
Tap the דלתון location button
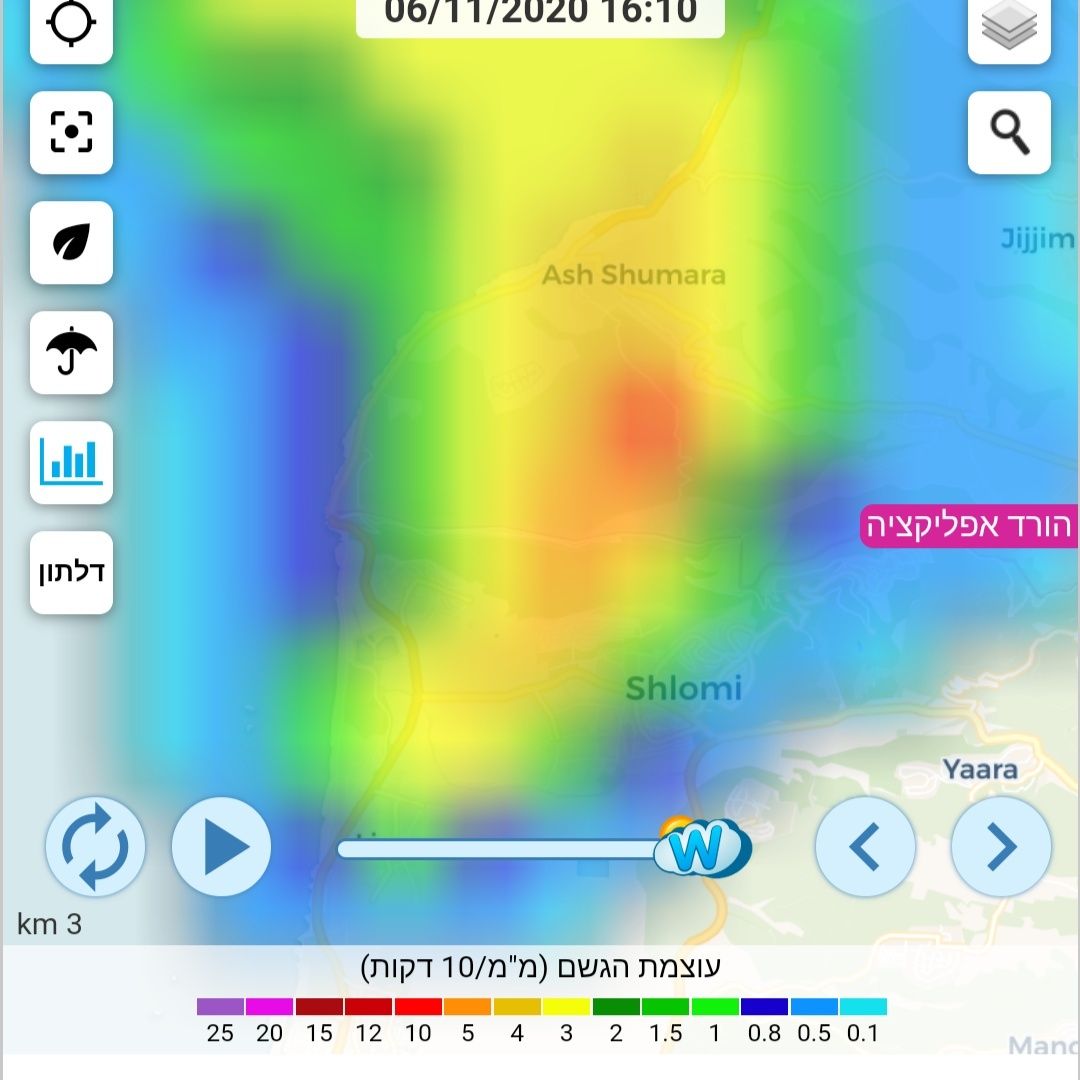click(71, 572)
